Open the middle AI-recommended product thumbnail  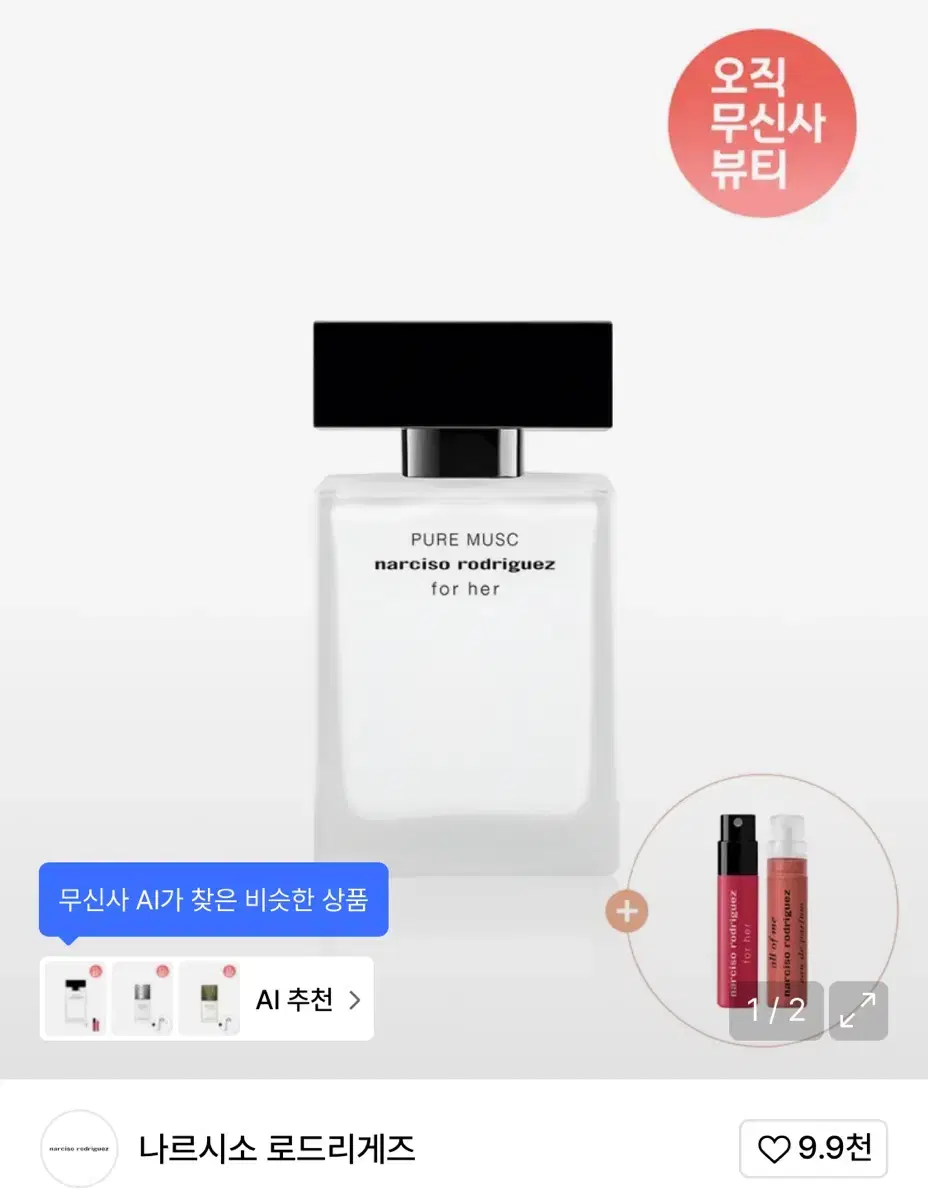[x=142, y=999]
